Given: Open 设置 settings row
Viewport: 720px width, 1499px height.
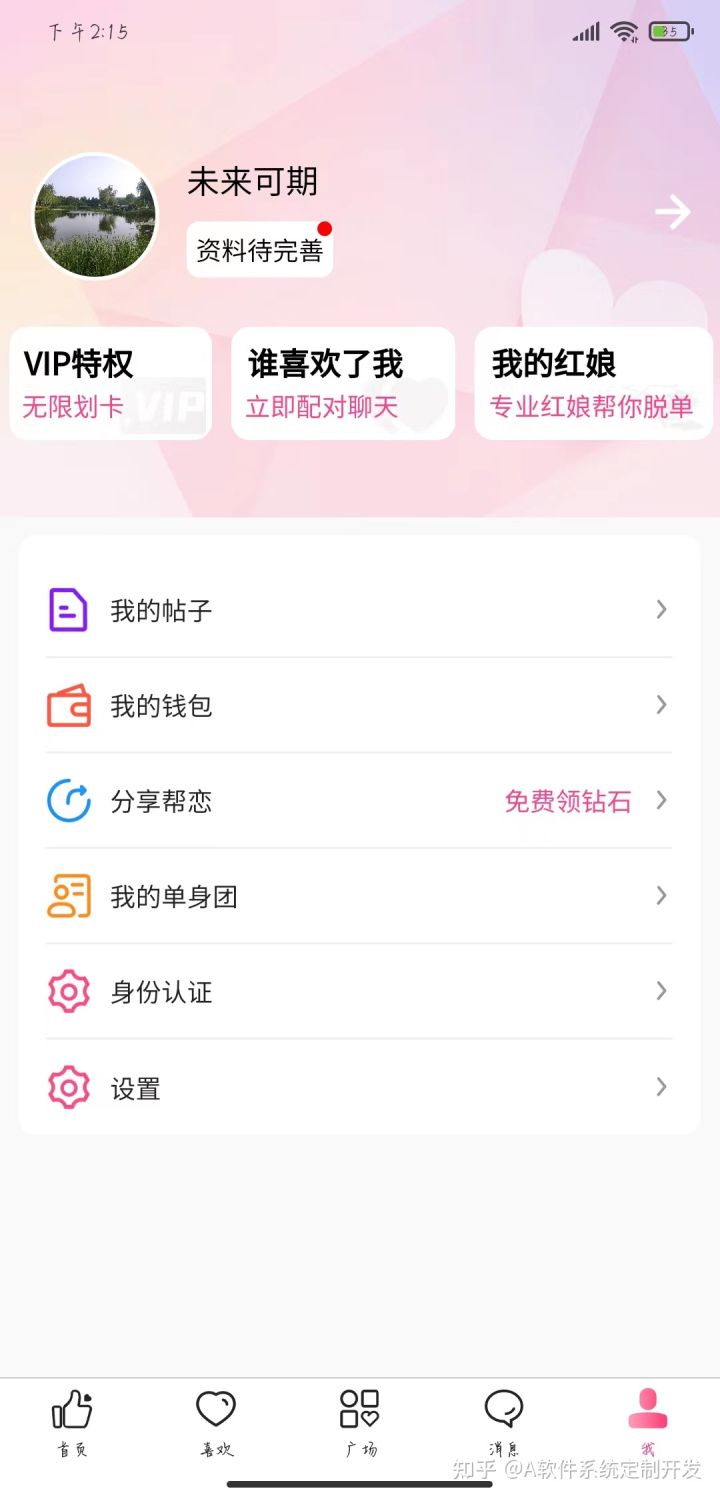Looking at the screenshot, I should tap(358, 1088).
